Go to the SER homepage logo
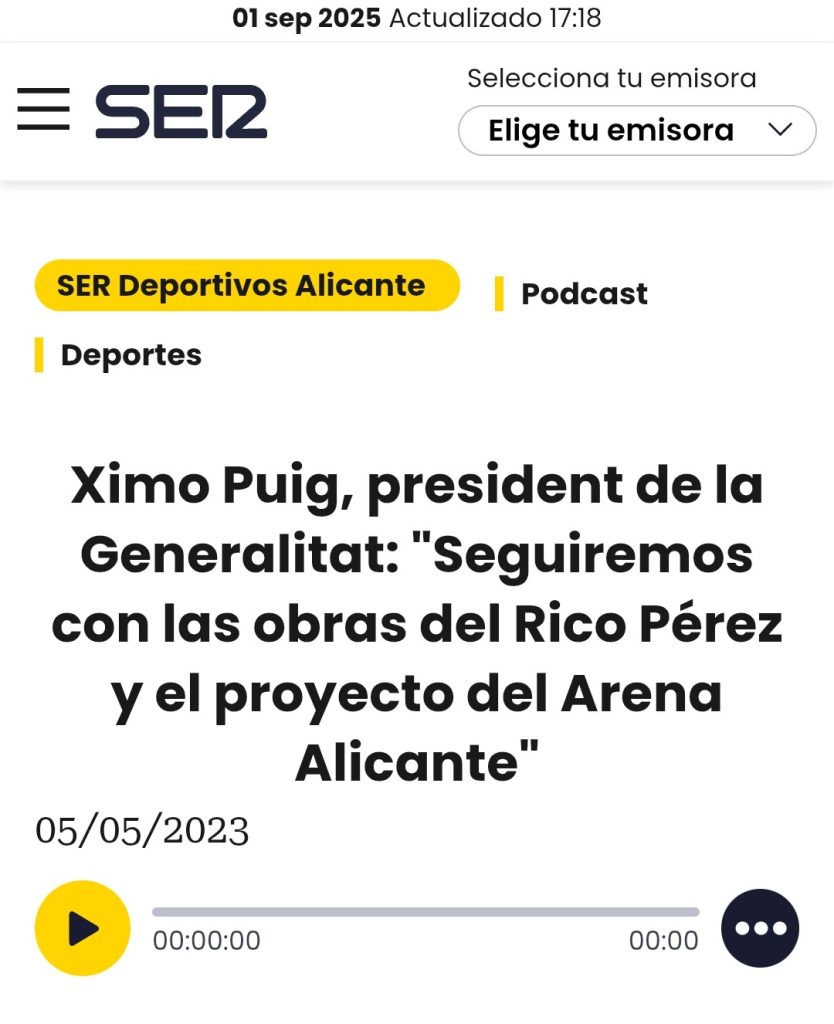Screen dimensions: 834x1024 coord(181,111)
